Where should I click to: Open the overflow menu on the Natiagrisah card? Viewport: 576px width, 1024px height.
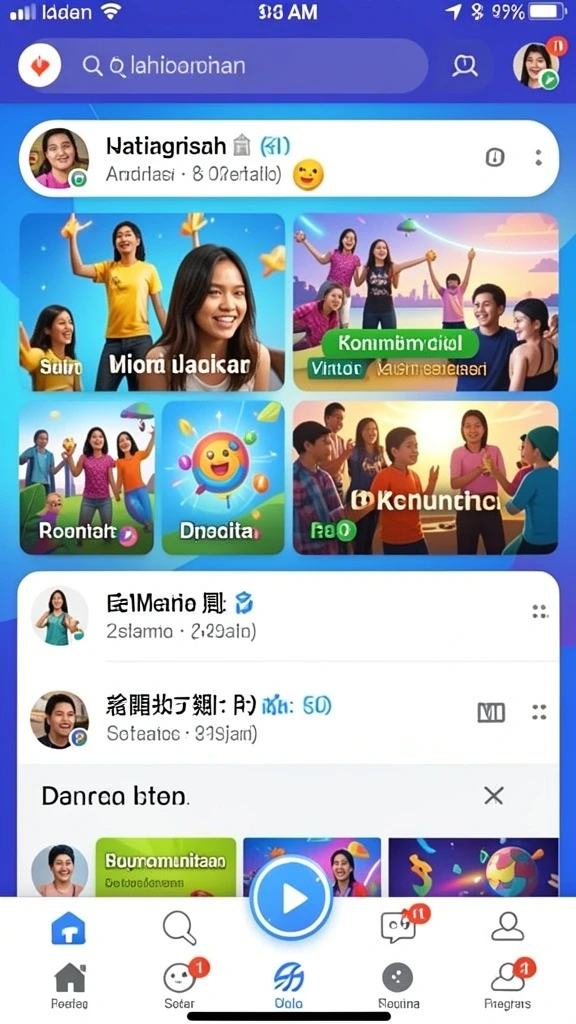[538, 157]
